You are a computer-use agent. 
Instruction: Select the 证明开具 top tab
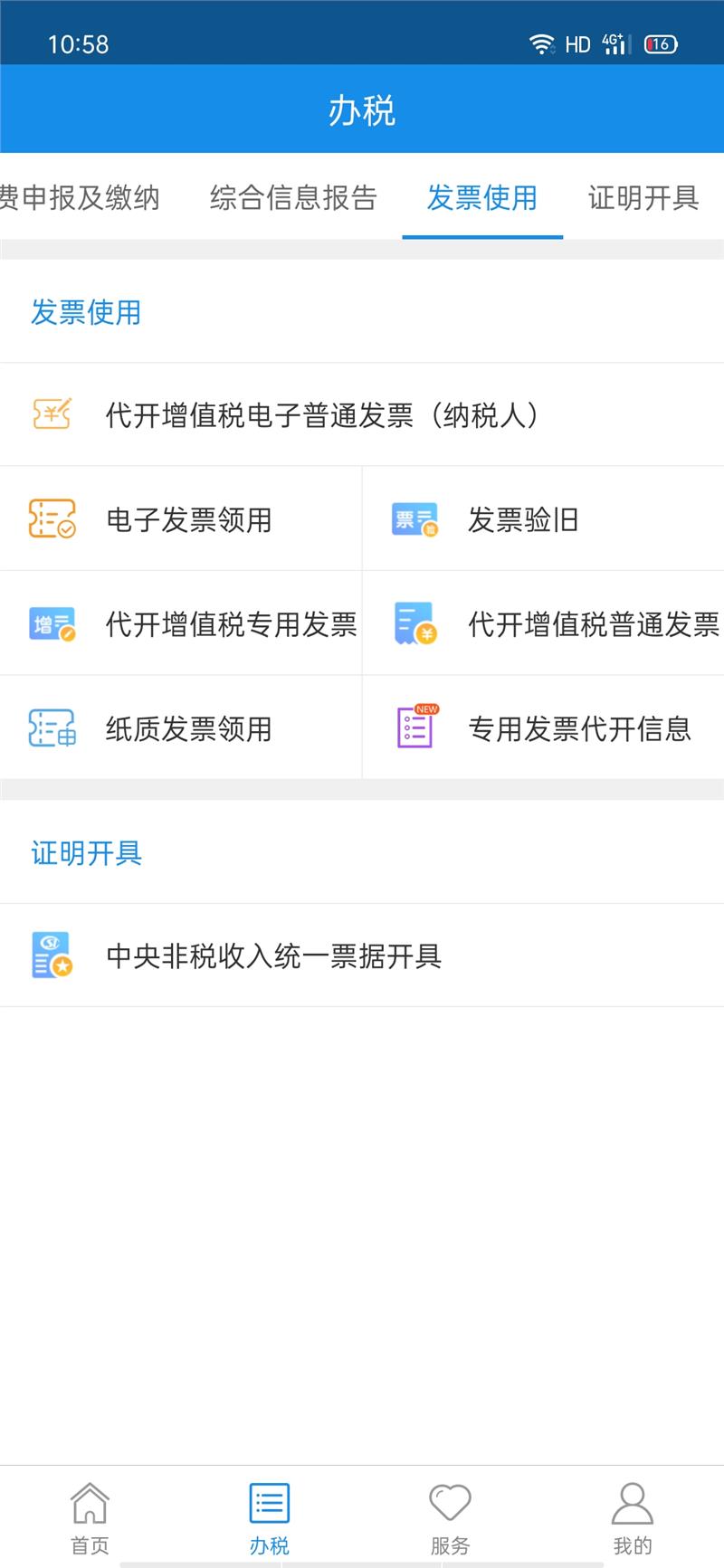[x=643, y=197]
